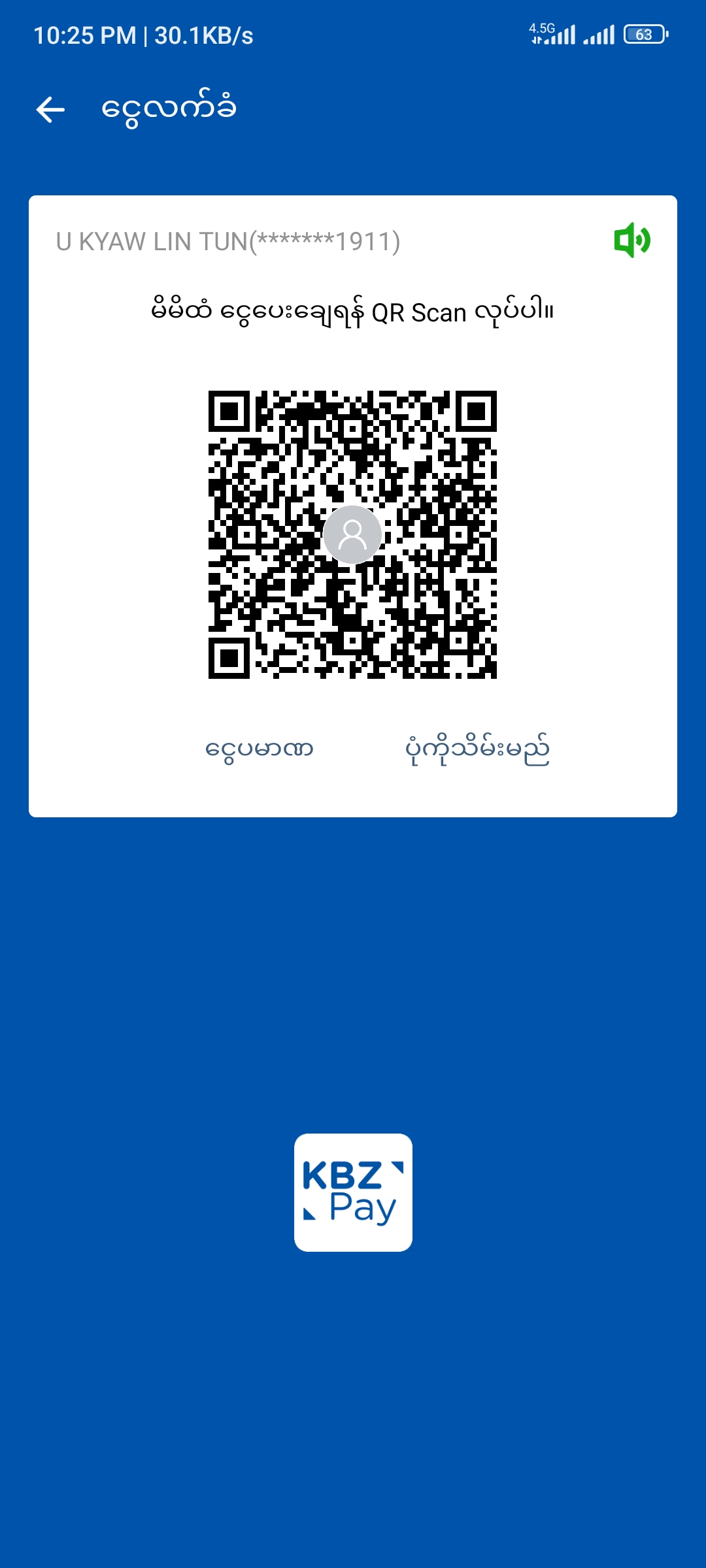
Task: Toggle the green sound speaker icon
Action: tap(631, 240)
